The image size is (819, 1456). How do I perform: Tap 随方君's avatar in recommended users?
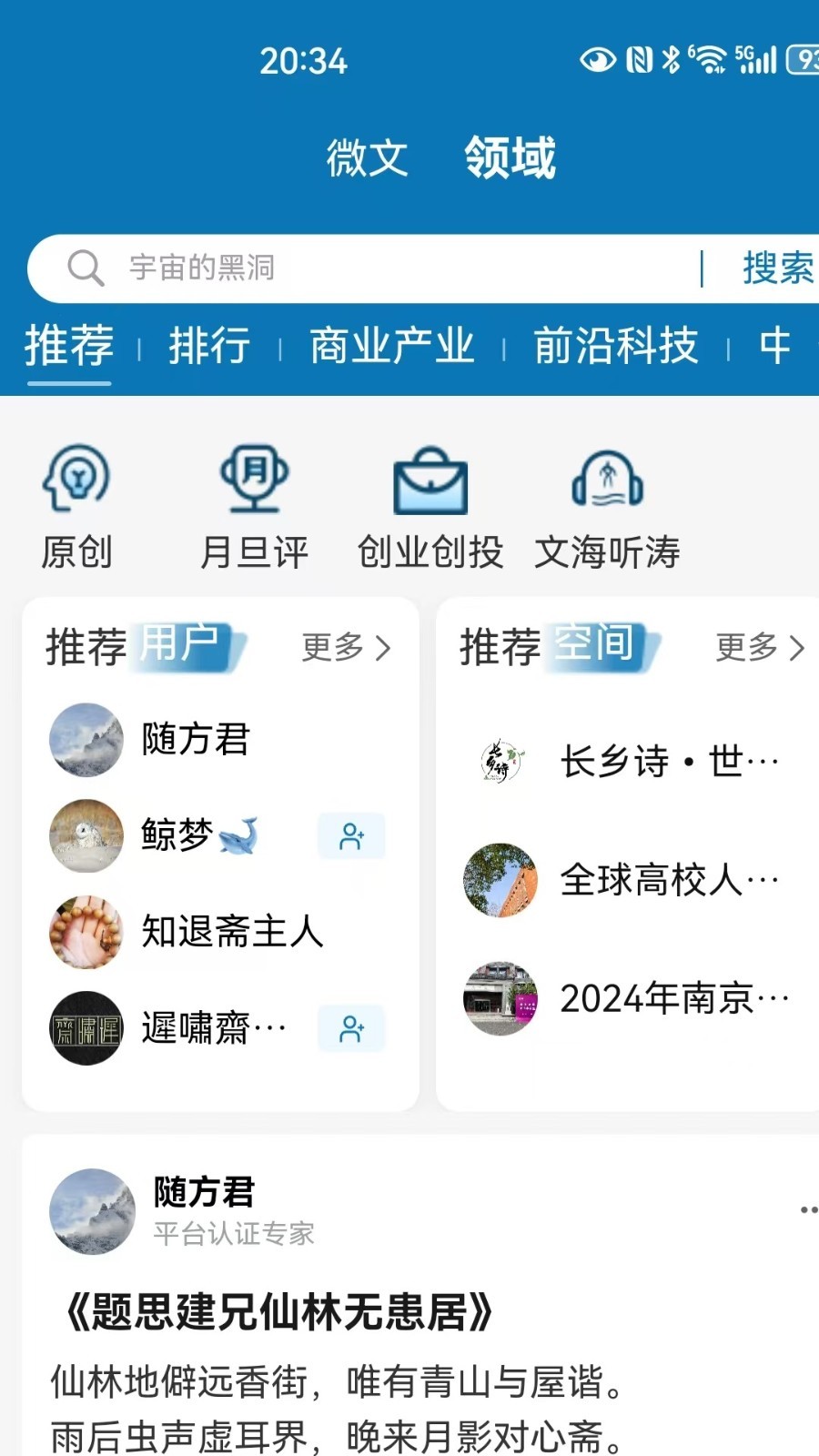(86, 740)
